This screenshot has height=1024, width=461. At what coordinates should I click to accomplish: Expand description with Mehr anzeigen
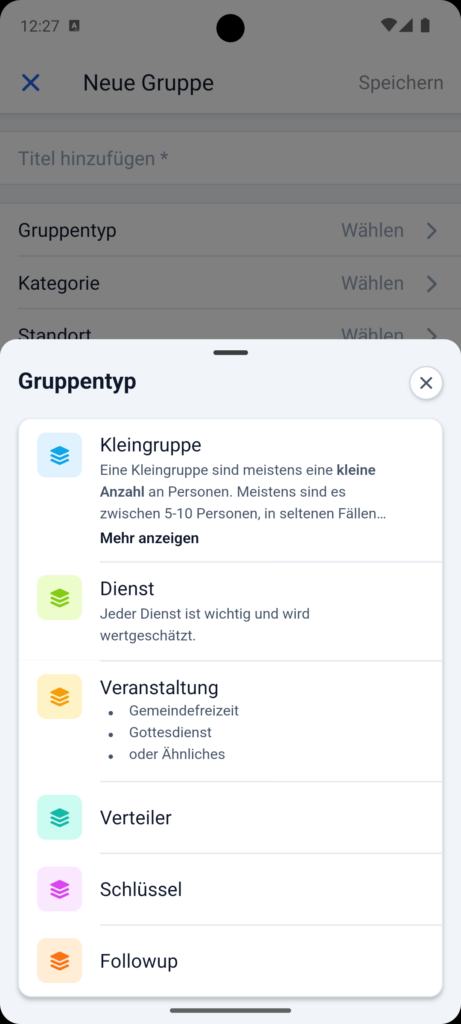pos(149,538)
